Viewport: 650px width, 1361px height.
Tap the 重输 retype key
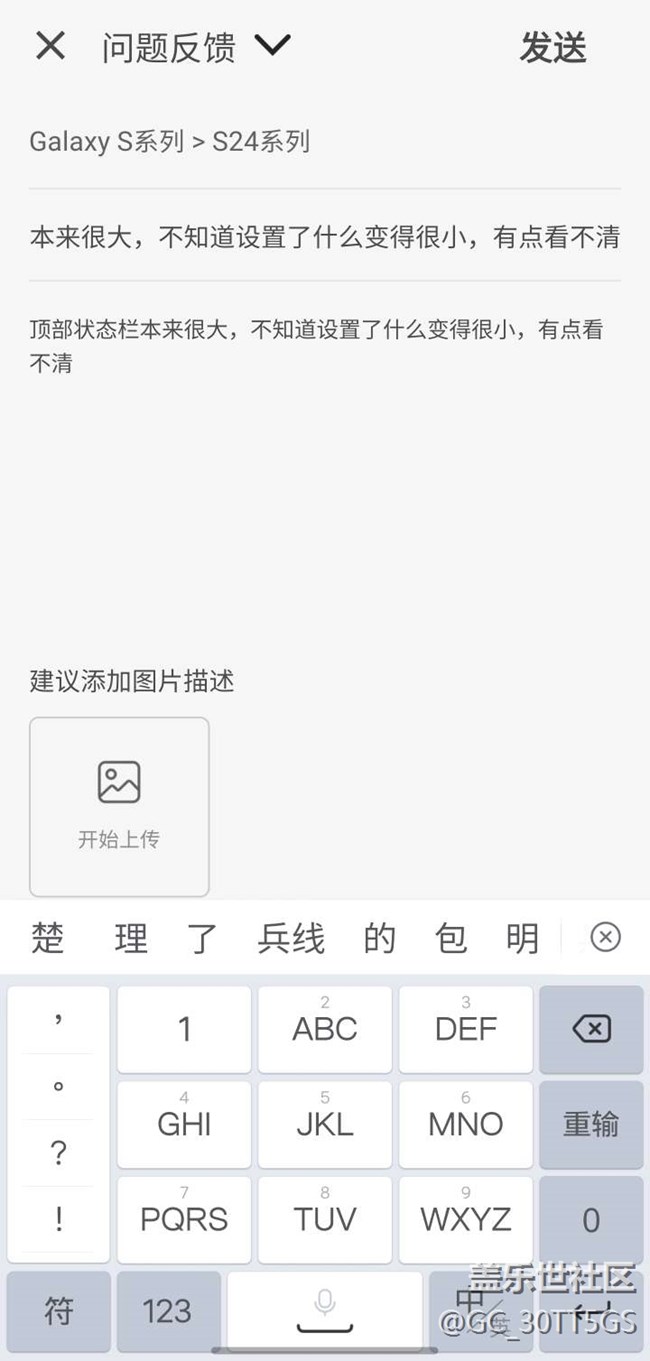(591, 1124)
